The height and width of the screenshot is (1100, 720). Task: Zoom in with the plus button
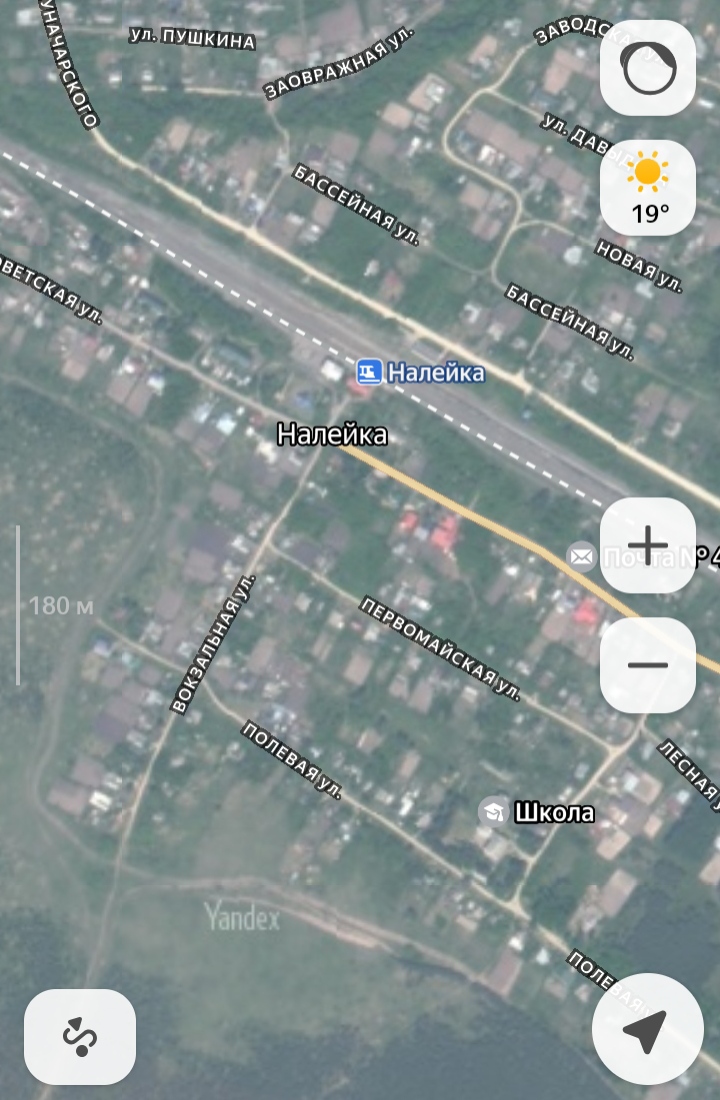click(x=648, y=545)
